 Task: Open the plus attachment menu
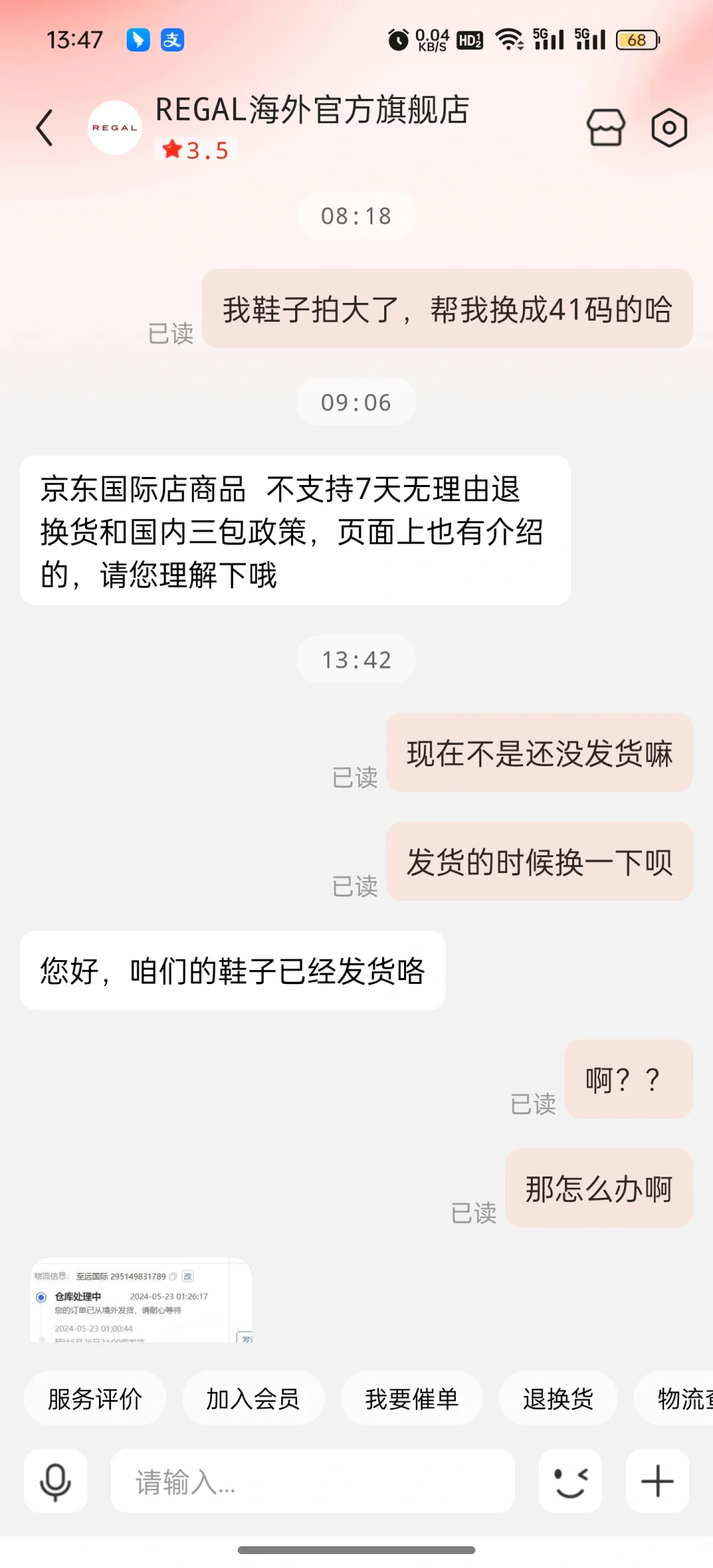[x=658, y=1481]
